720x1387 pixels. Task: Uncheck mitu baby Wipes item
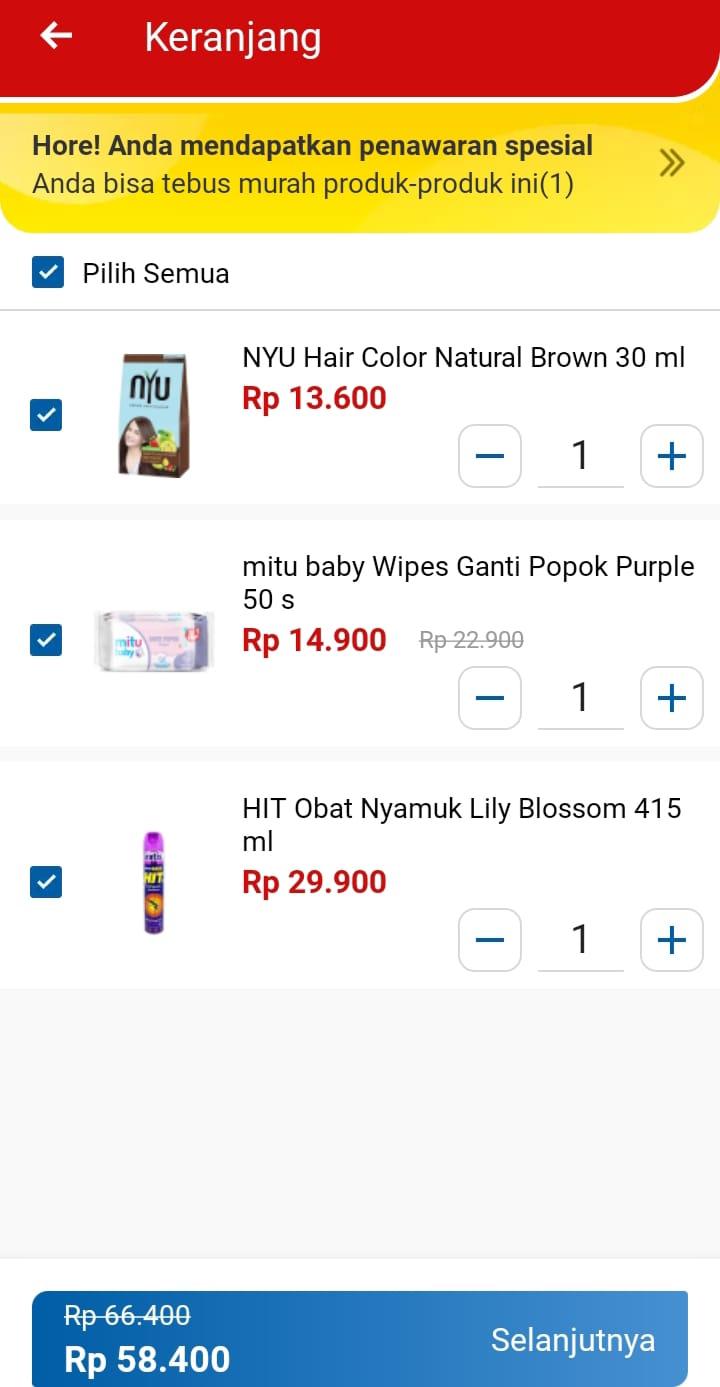(x=46, y=640)
